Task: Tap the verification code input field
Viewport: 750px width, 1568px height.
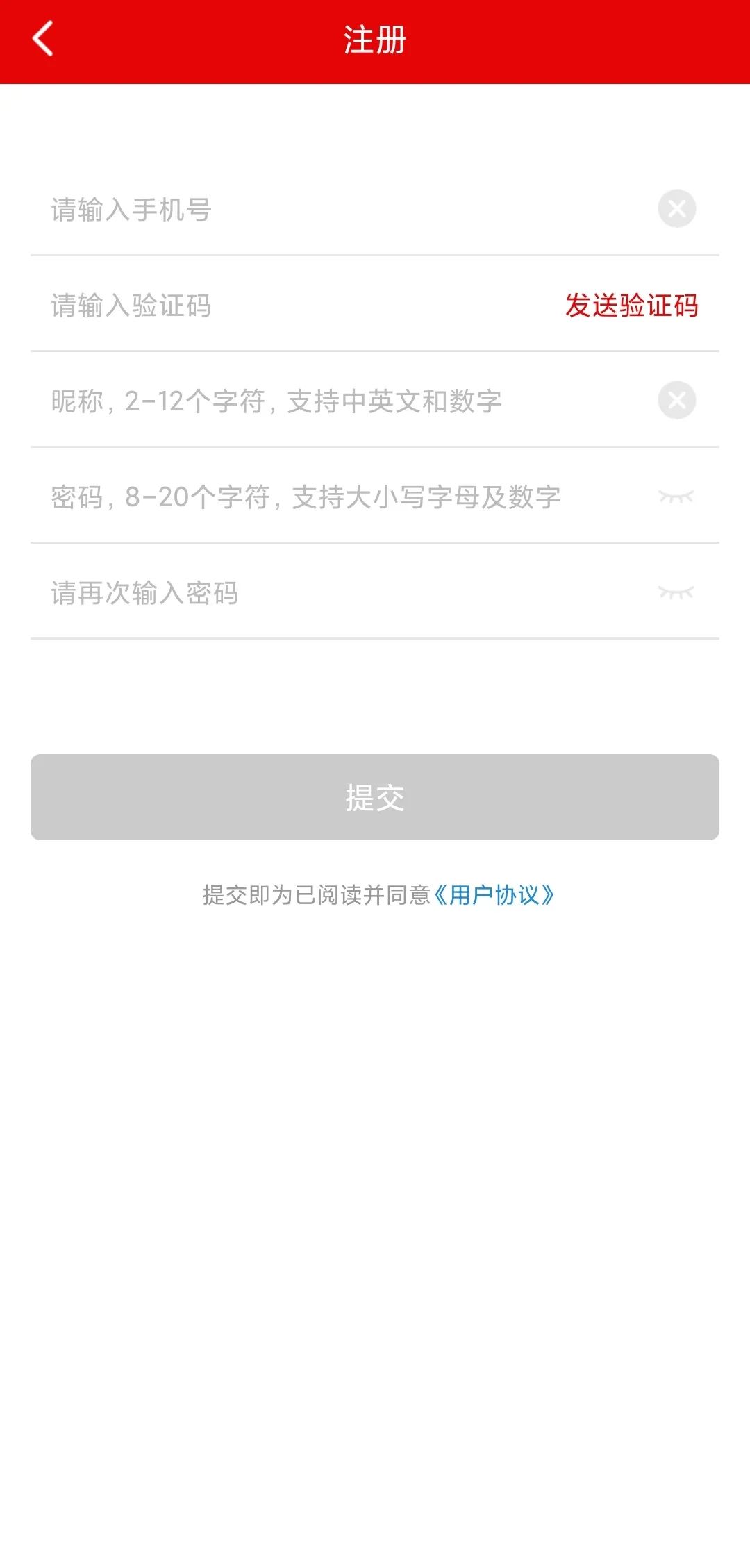Action: [x=292, y=306]
